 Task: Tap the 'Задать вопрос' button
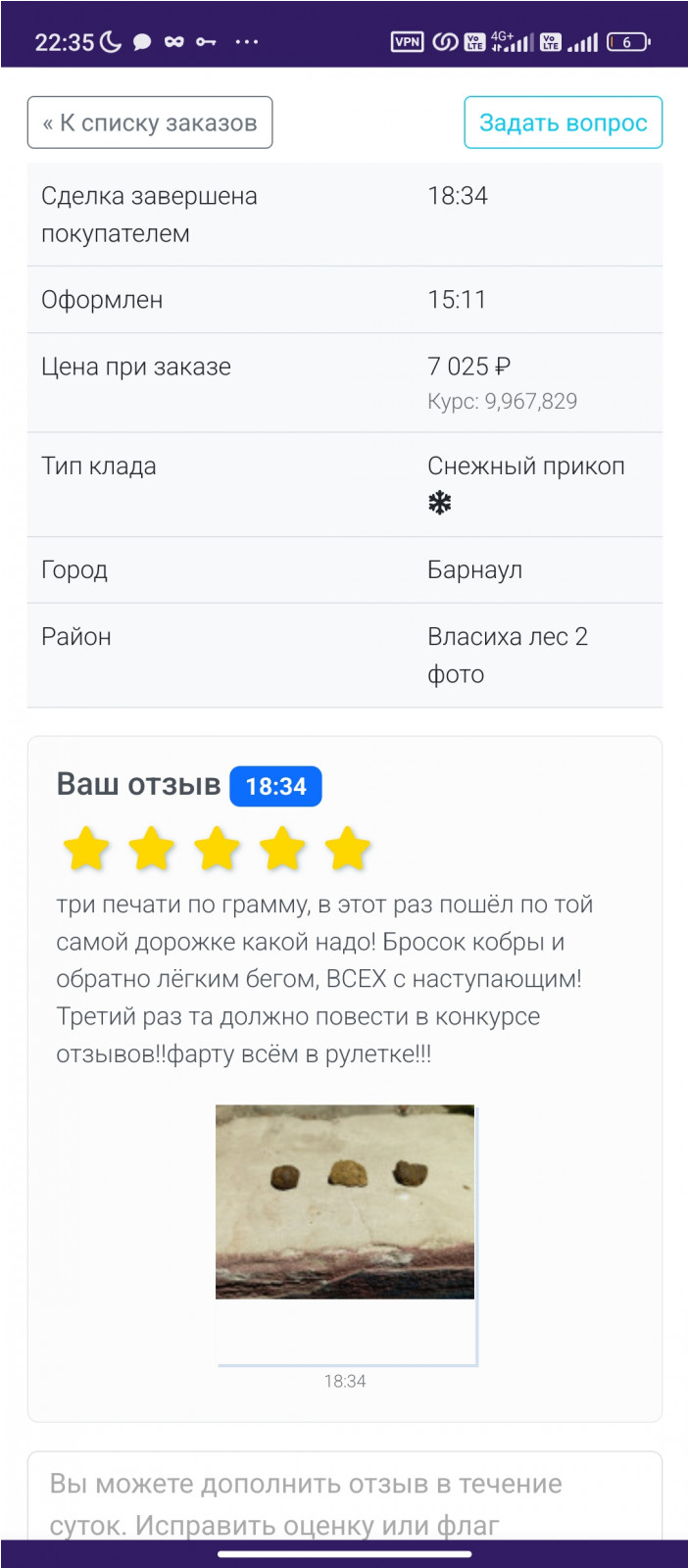pyautogui.click(x=563, y=122)
